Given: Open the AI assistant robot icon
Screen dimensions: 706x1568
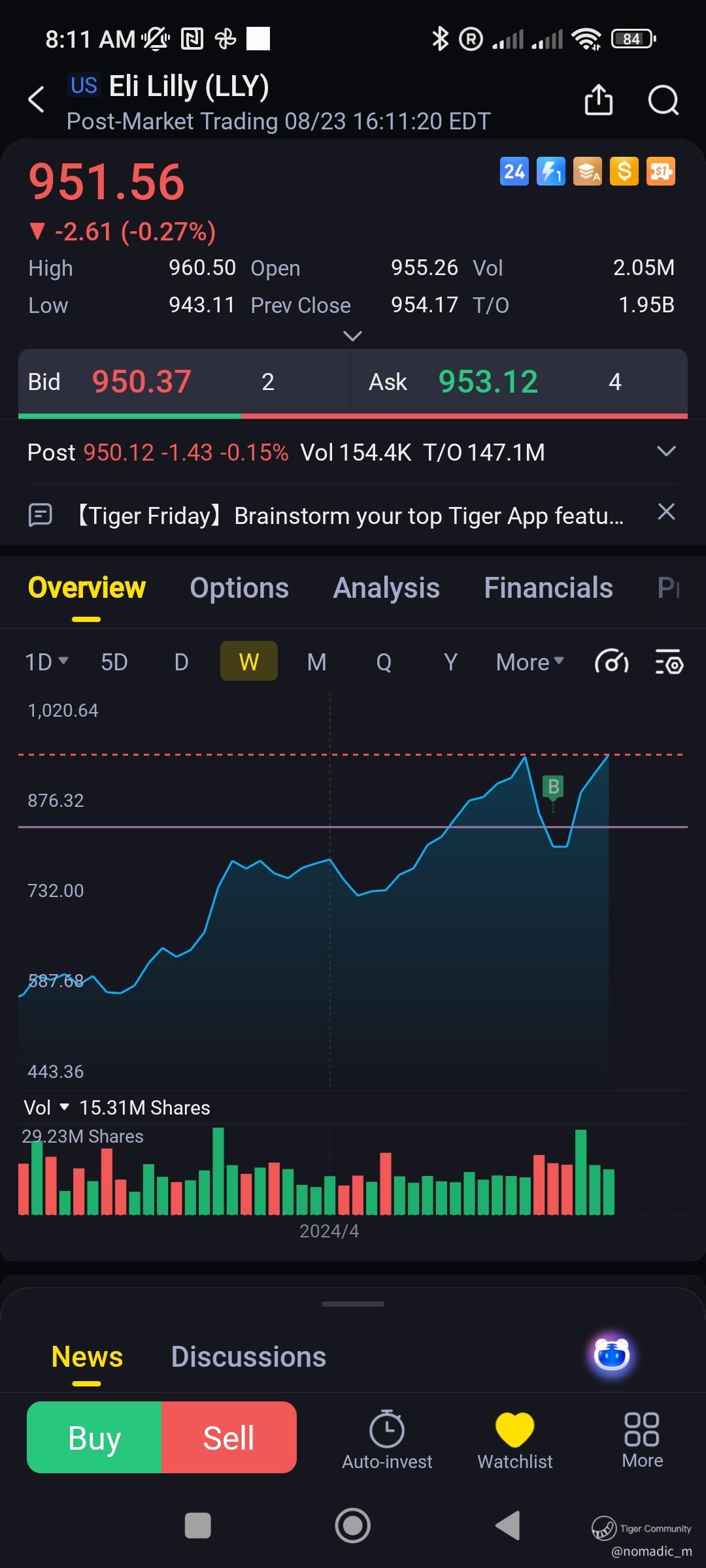Looking at the screenshot, I should pyautogui.click(x=612, y=1354).
